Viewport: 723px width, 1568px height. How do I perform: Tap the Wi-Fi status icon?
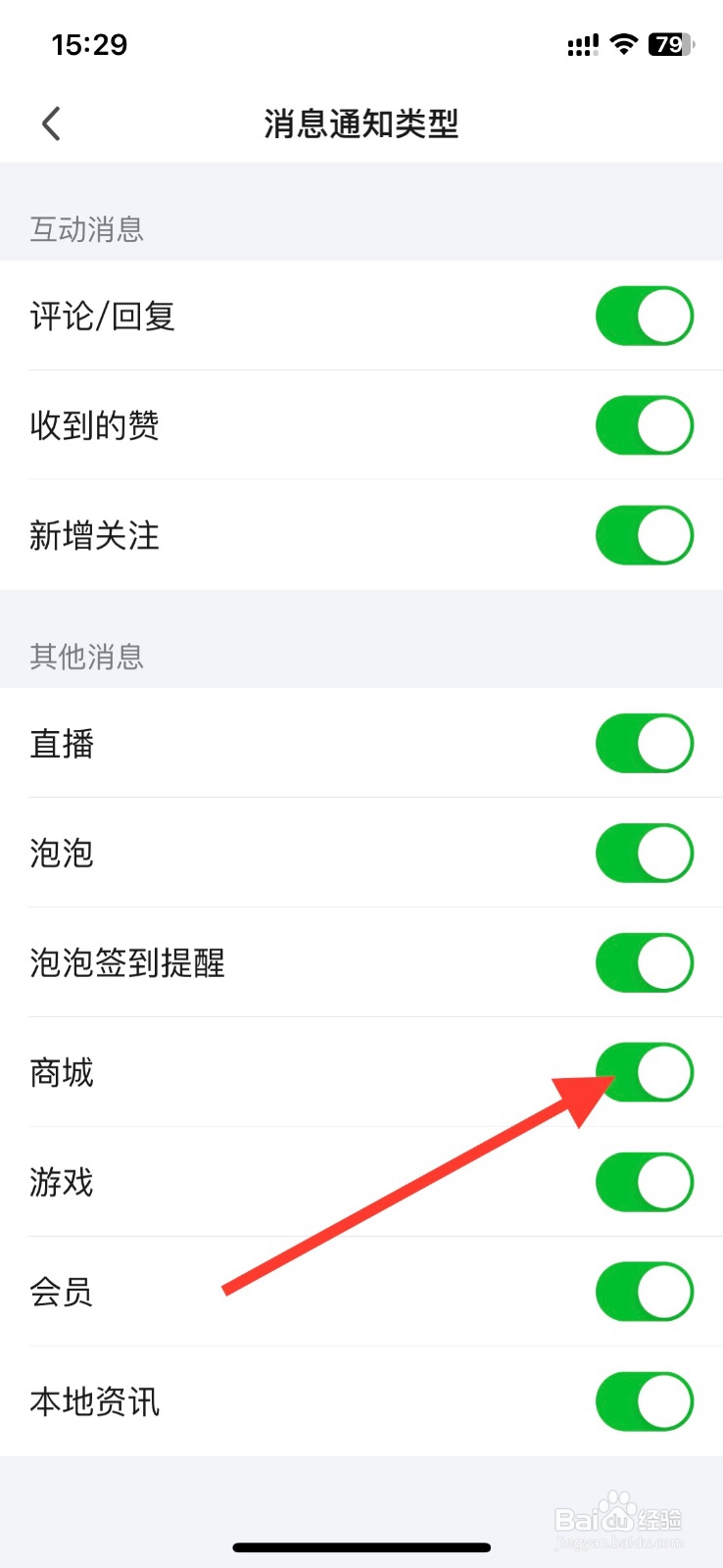point(624,44)
